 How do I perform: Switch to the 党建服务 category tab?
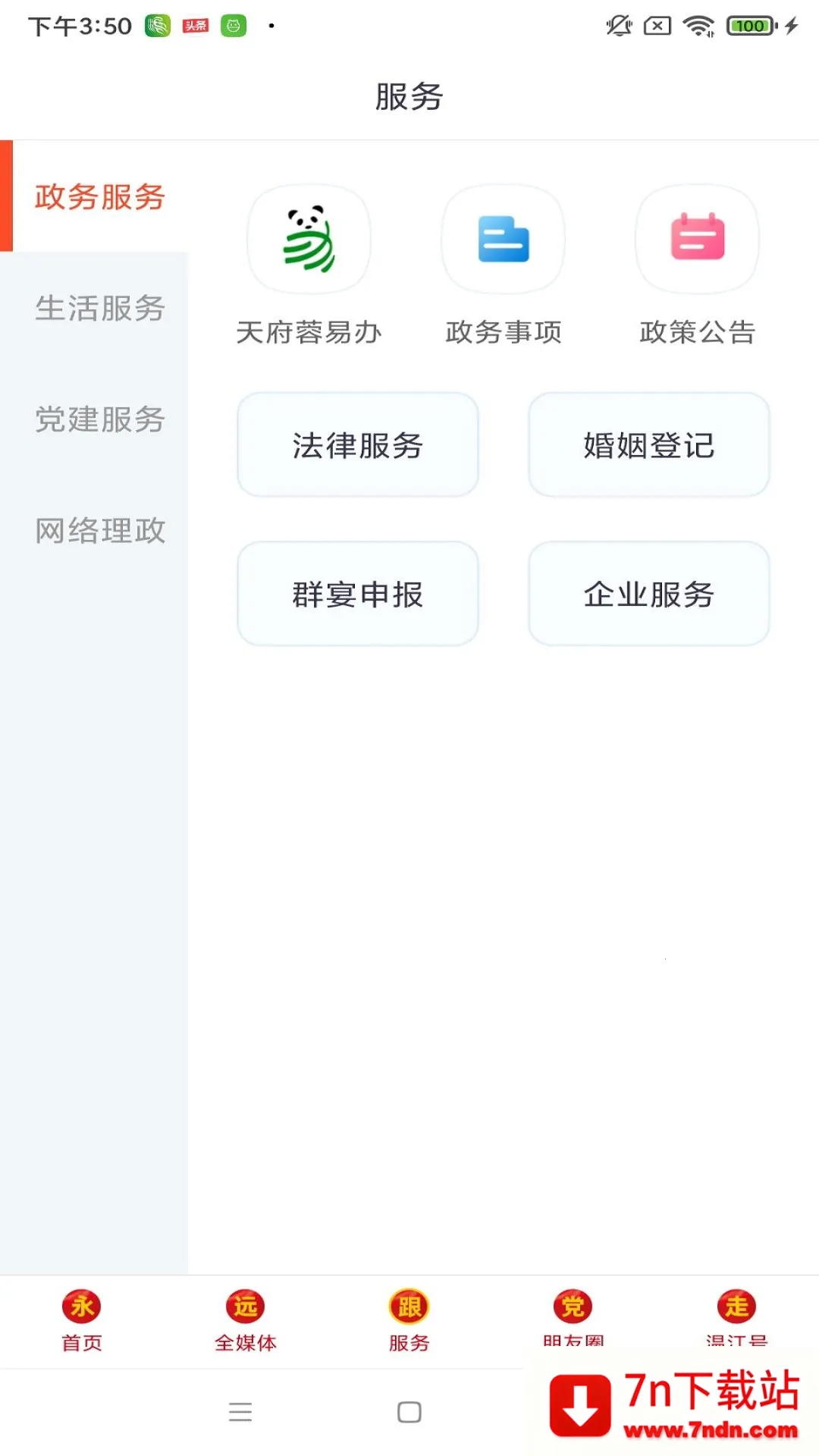(x=99, y=422)
